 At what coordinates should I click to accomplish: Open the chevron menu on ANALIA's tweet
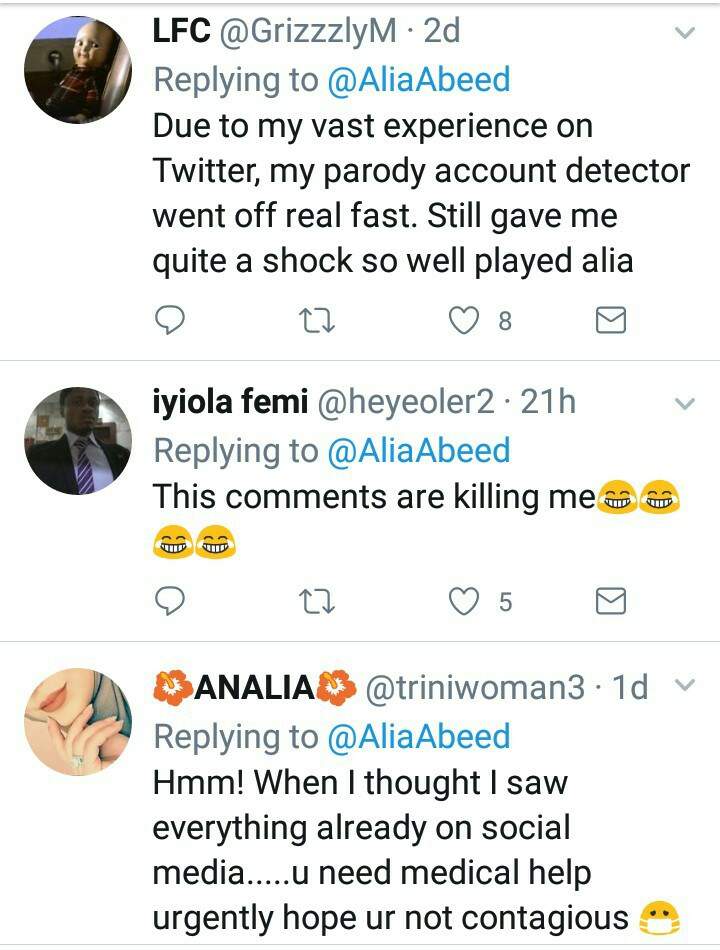[685, 686]
